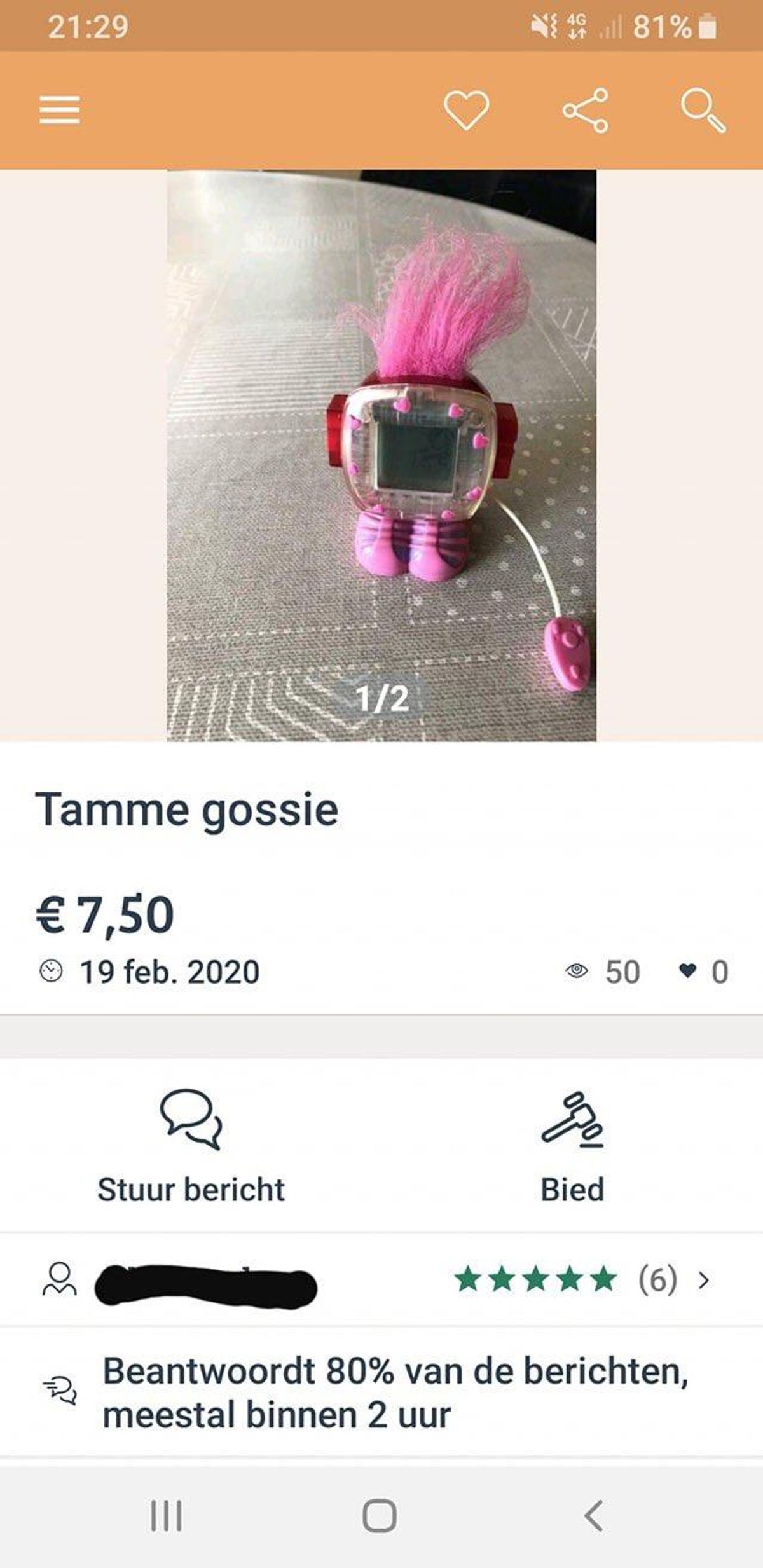Viewport: 763px width, 1568px height.
Task: Open the hamburger drawer menu
Action: coord(59,110)
